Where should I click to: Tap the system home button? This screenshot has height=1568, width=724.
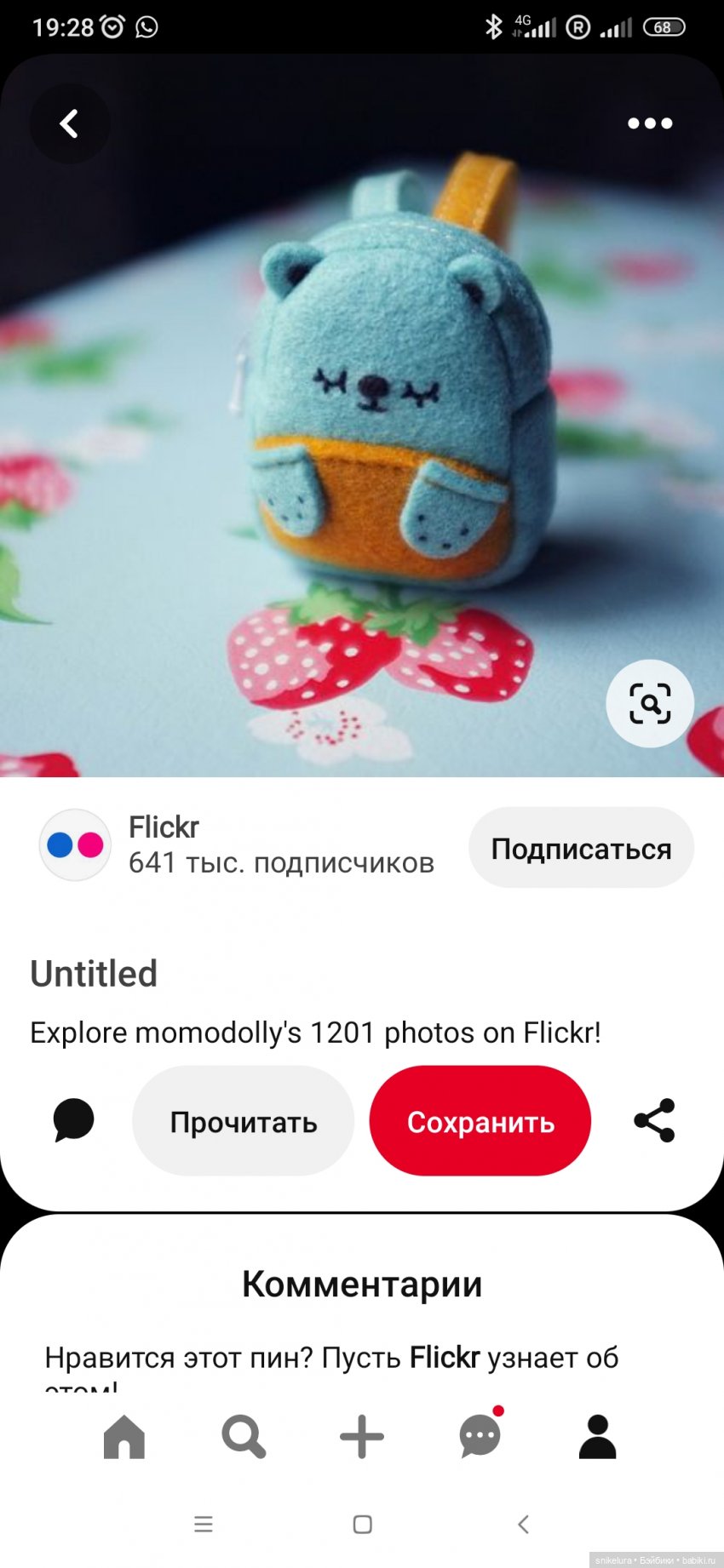click(x=363, y=1525)
